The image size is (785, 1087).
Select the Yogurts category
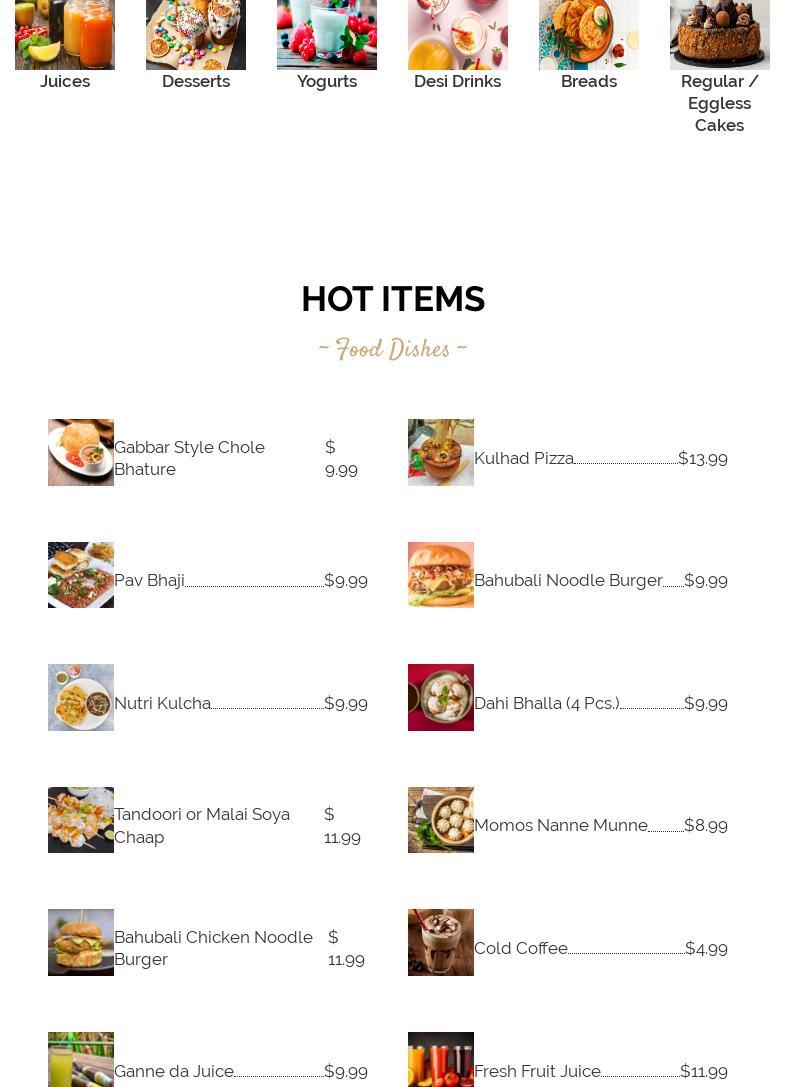[327, 81]
